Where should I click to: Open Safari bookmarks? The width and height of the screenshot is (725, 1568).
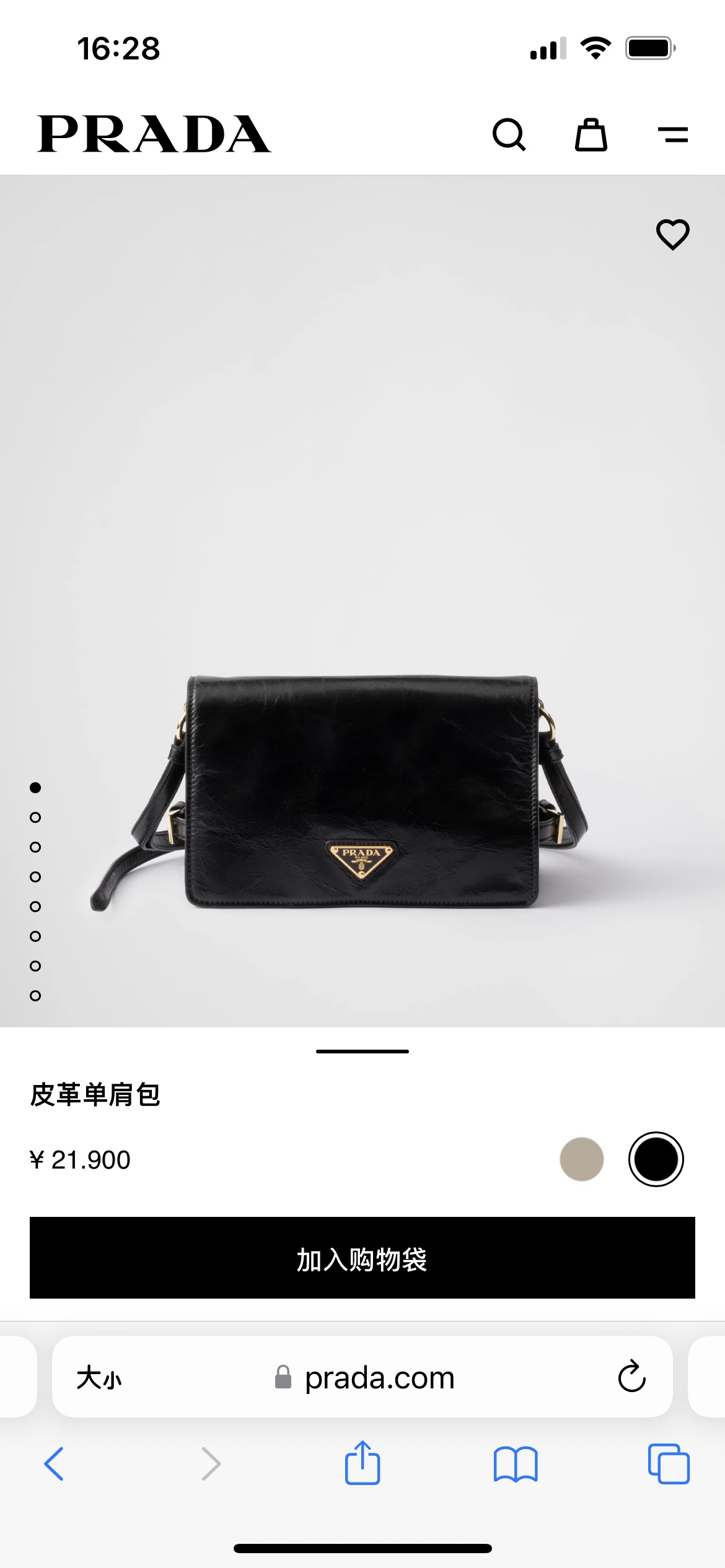click(516, 1464)
